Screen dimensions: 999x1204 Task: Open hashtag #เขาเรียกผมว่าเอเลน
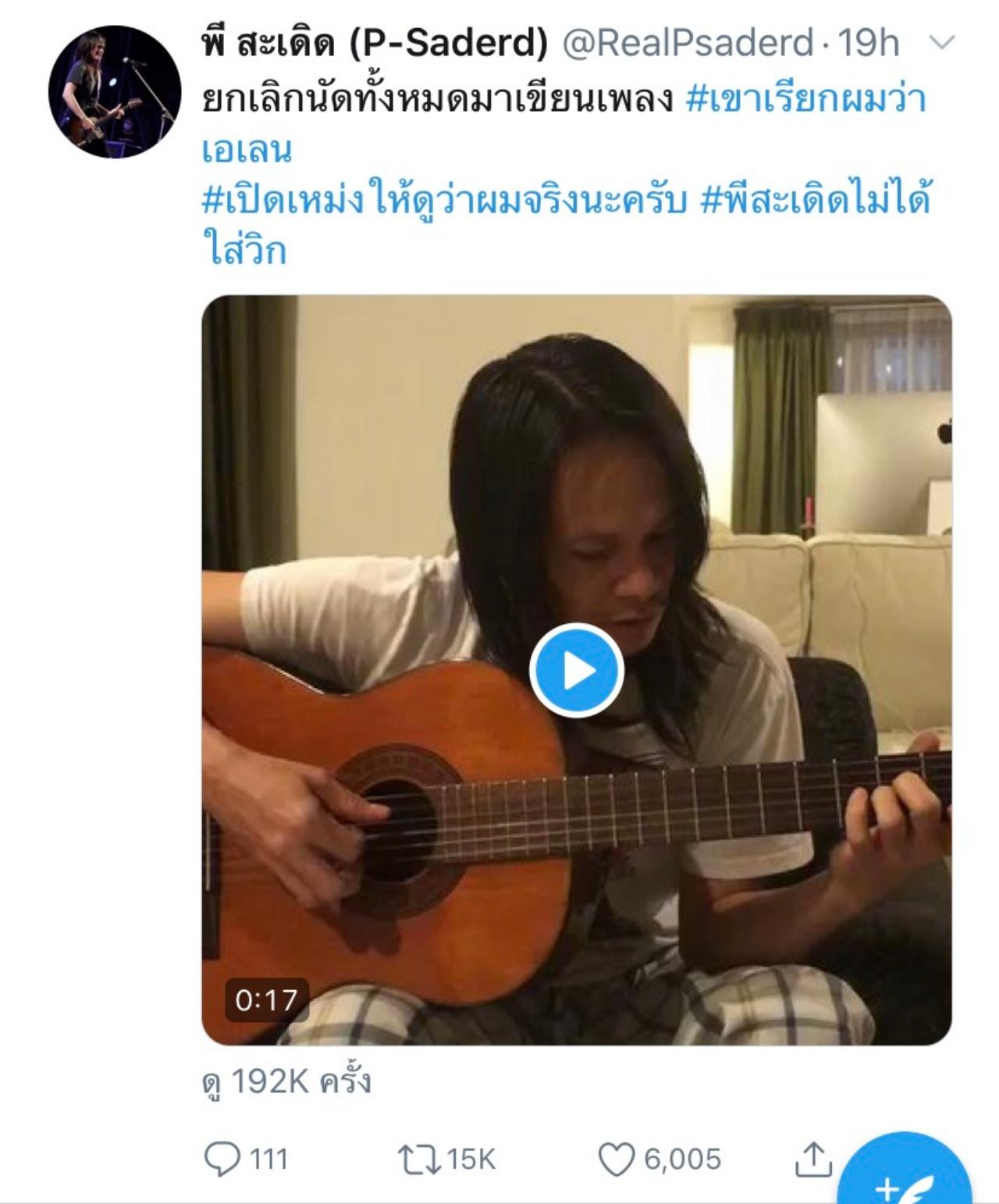click(x=805, y=100)
